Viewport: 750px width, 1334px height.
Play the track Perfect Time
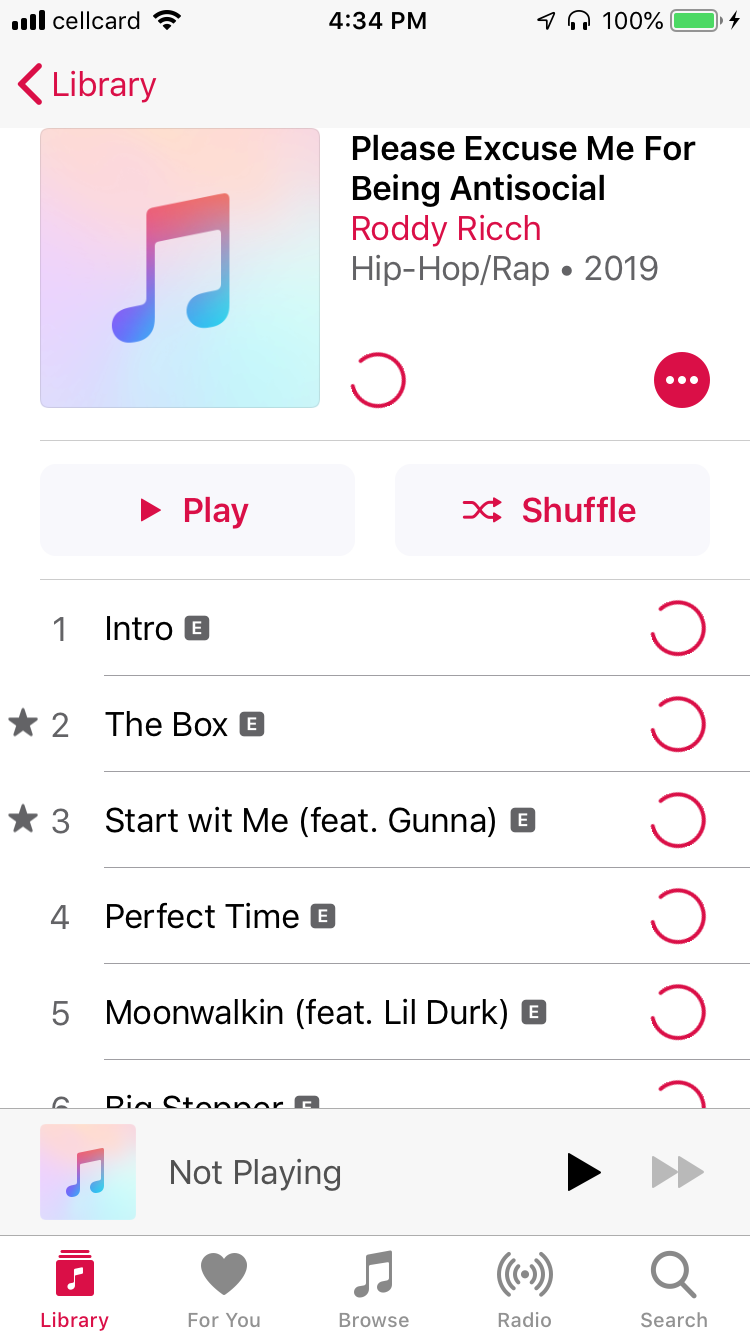pyautogui.click(x=202, y=917)
